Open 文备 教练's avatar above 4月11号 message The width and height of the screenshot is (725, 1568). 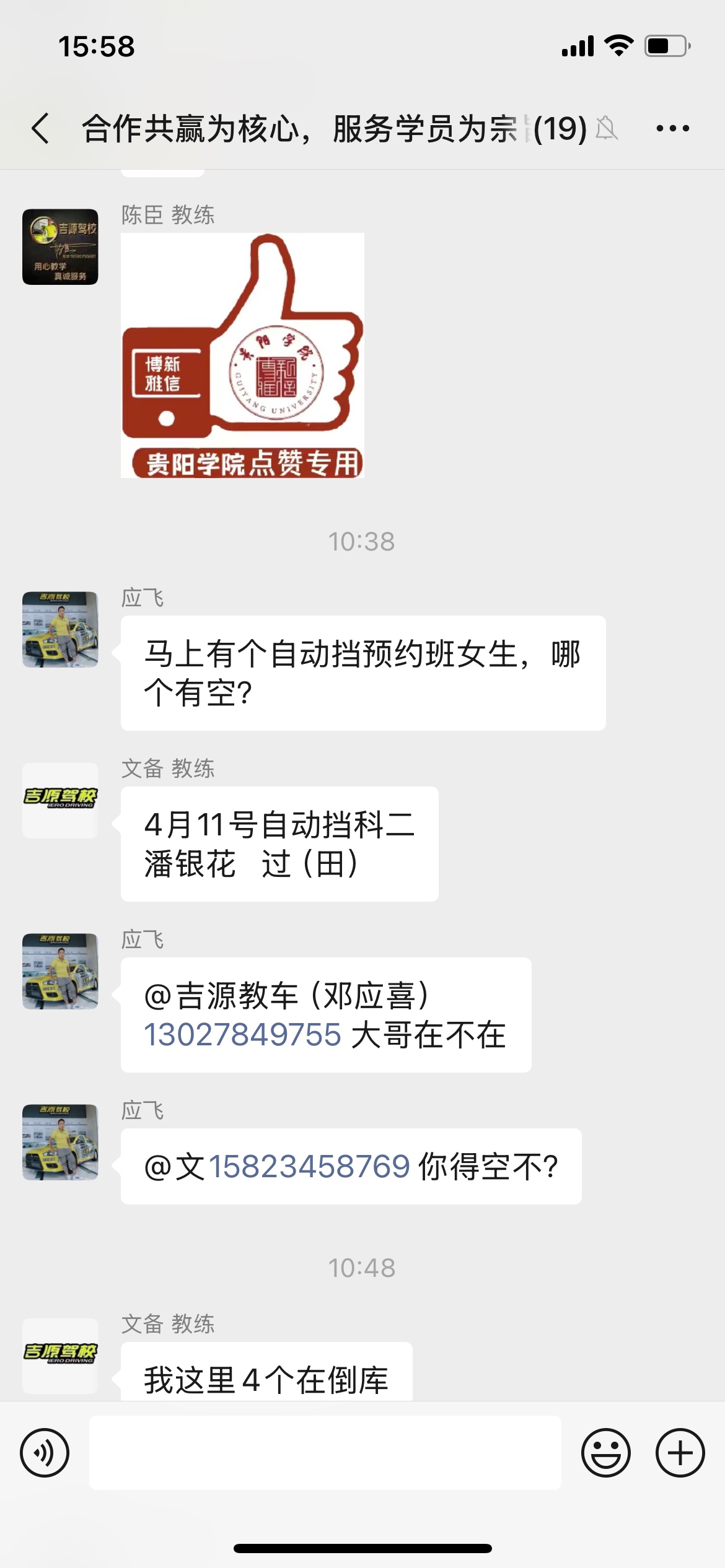(60, 800)
